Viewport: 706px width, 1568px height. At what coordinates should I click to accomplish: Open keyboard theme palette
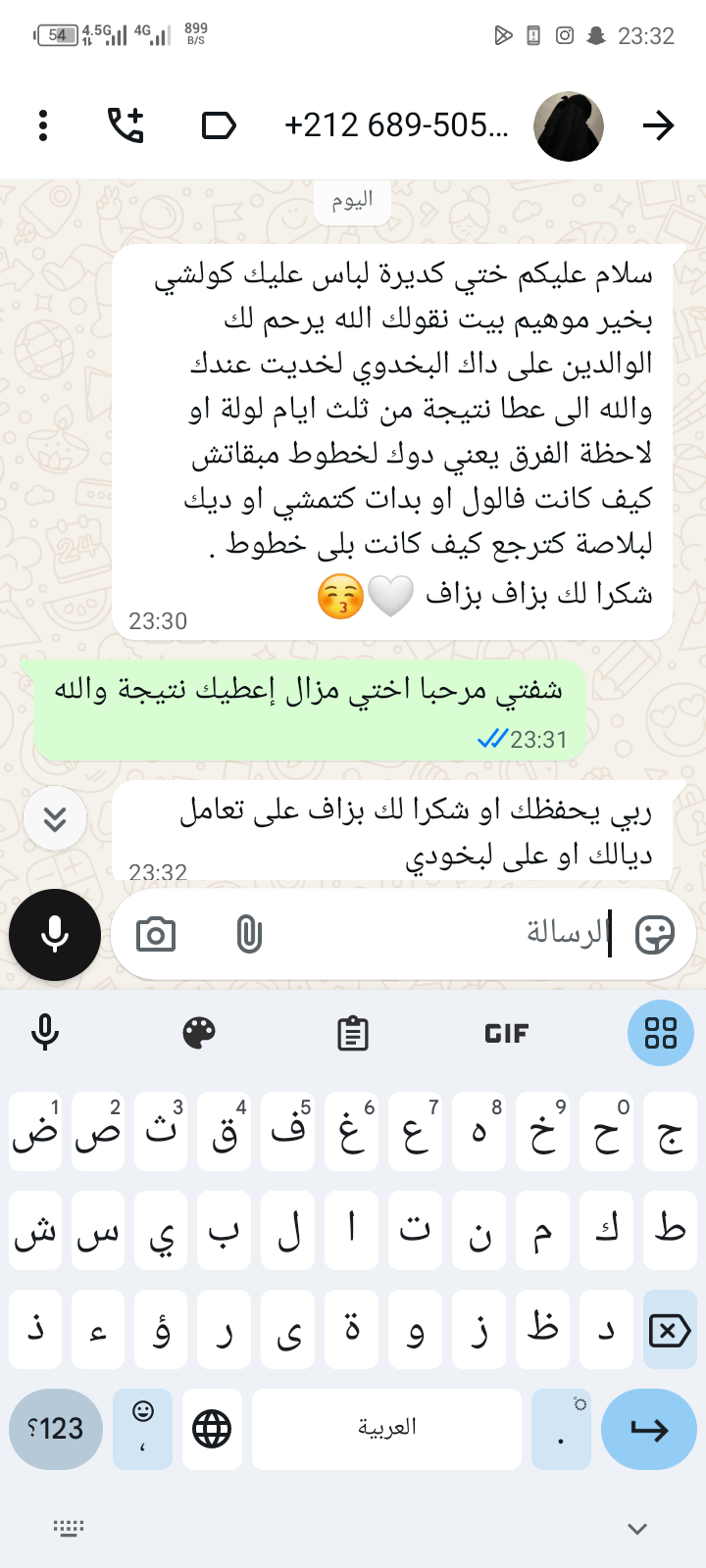coord(199,1033)
